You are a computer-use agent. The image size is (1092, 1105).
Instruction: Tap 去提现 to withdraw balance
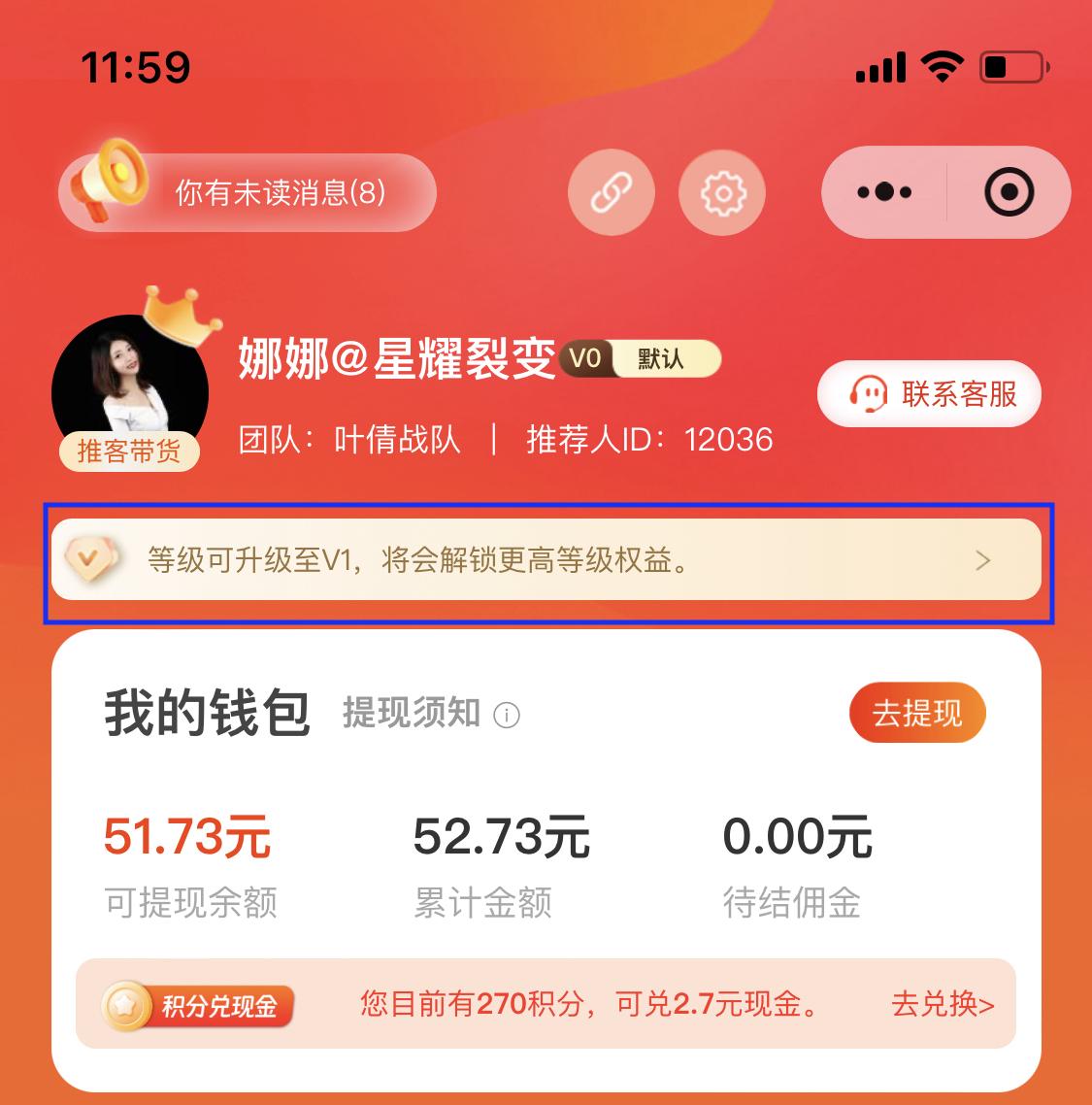click(x=917, y=714)
